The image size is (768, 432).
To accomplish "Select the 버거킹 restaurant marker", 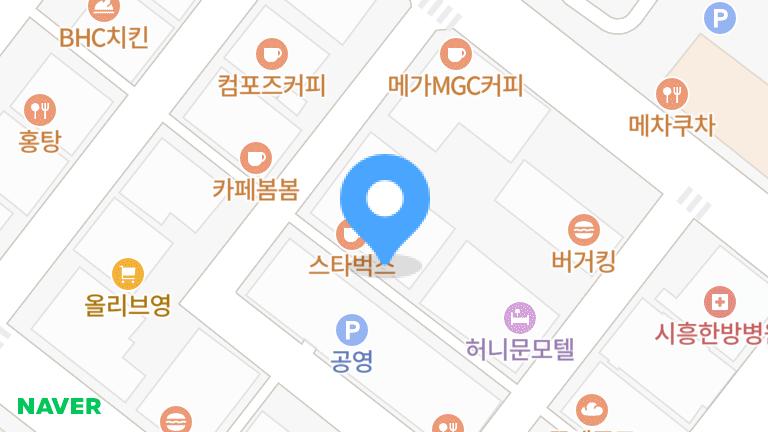I will click(x=583, y=231).
